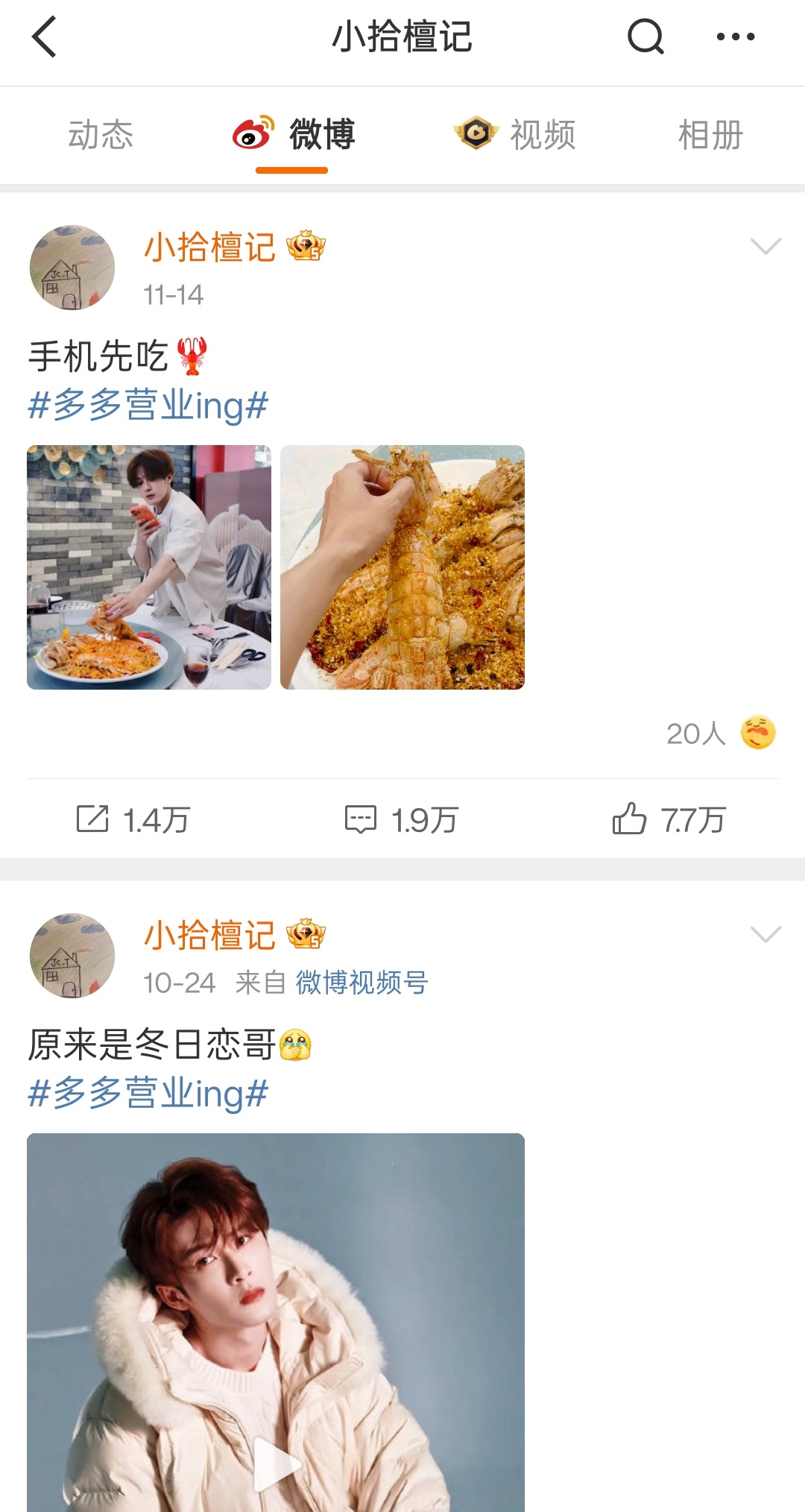Click the 微博视频号 source link
The height and width of the screenshot is (1512, 805).
[x=362, y=983]
